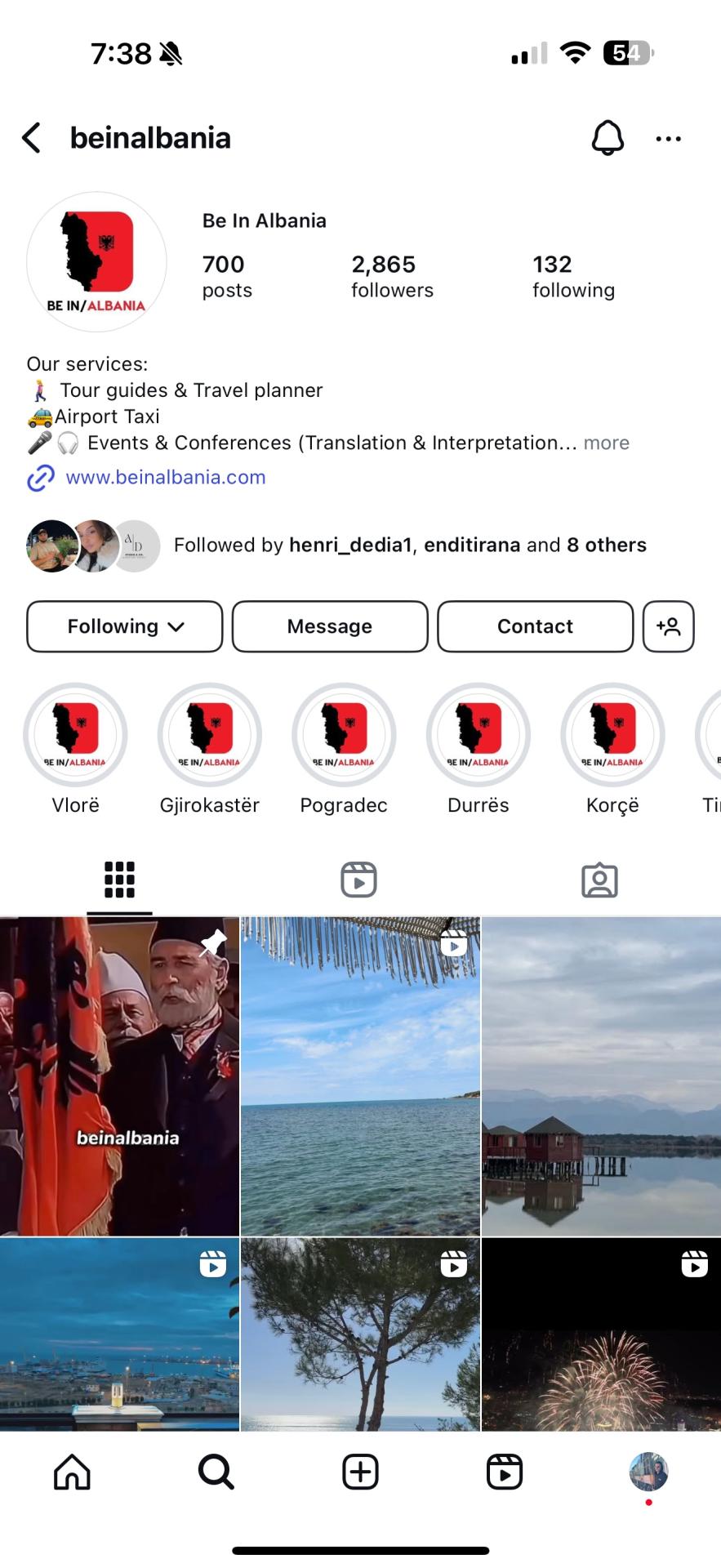Message Be In Albania
Screen dimensions: 721x1568
(330, 626)
